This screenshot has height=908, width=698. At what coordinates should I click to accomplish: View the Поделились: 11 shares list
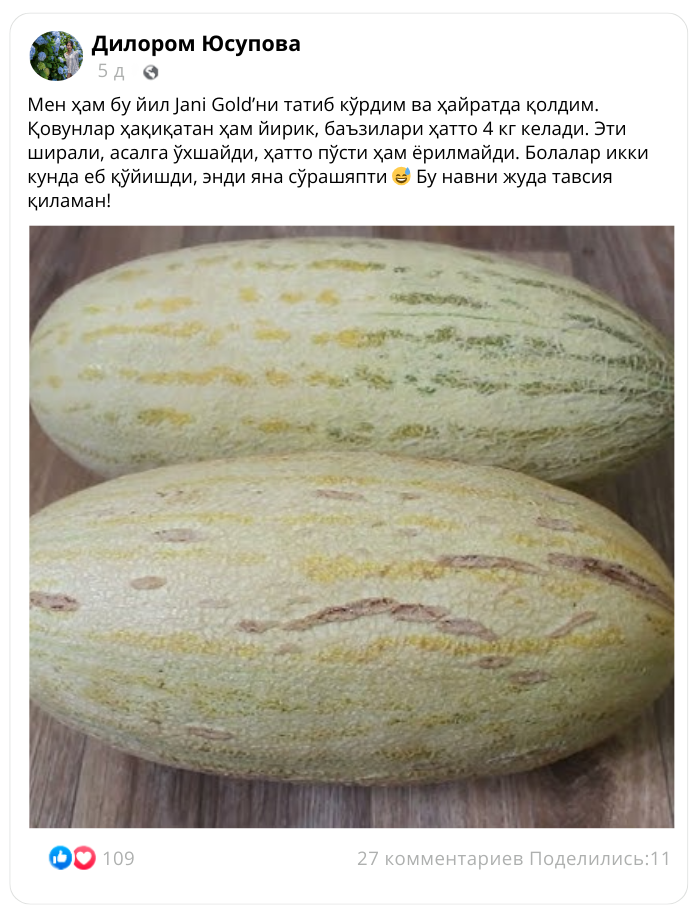tap(600, 858)
